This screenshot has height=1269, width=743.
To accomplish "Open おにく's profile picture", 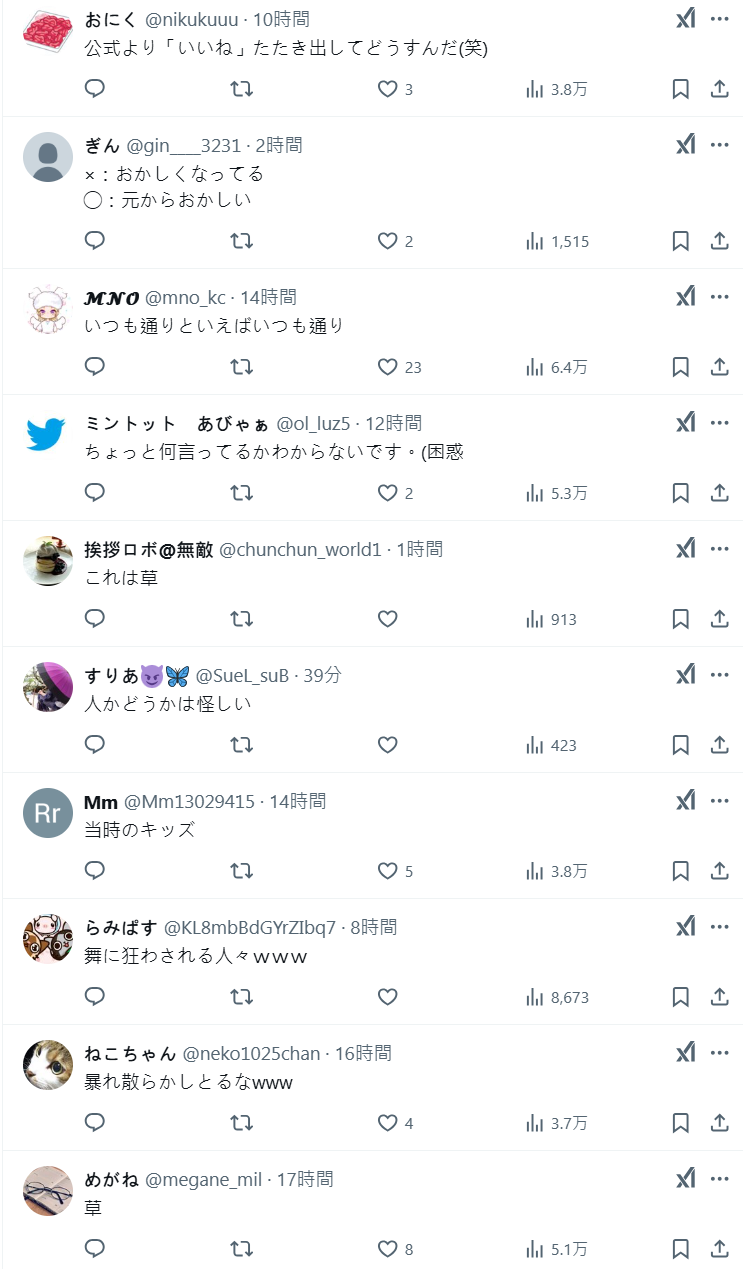I will click(48, 30).
